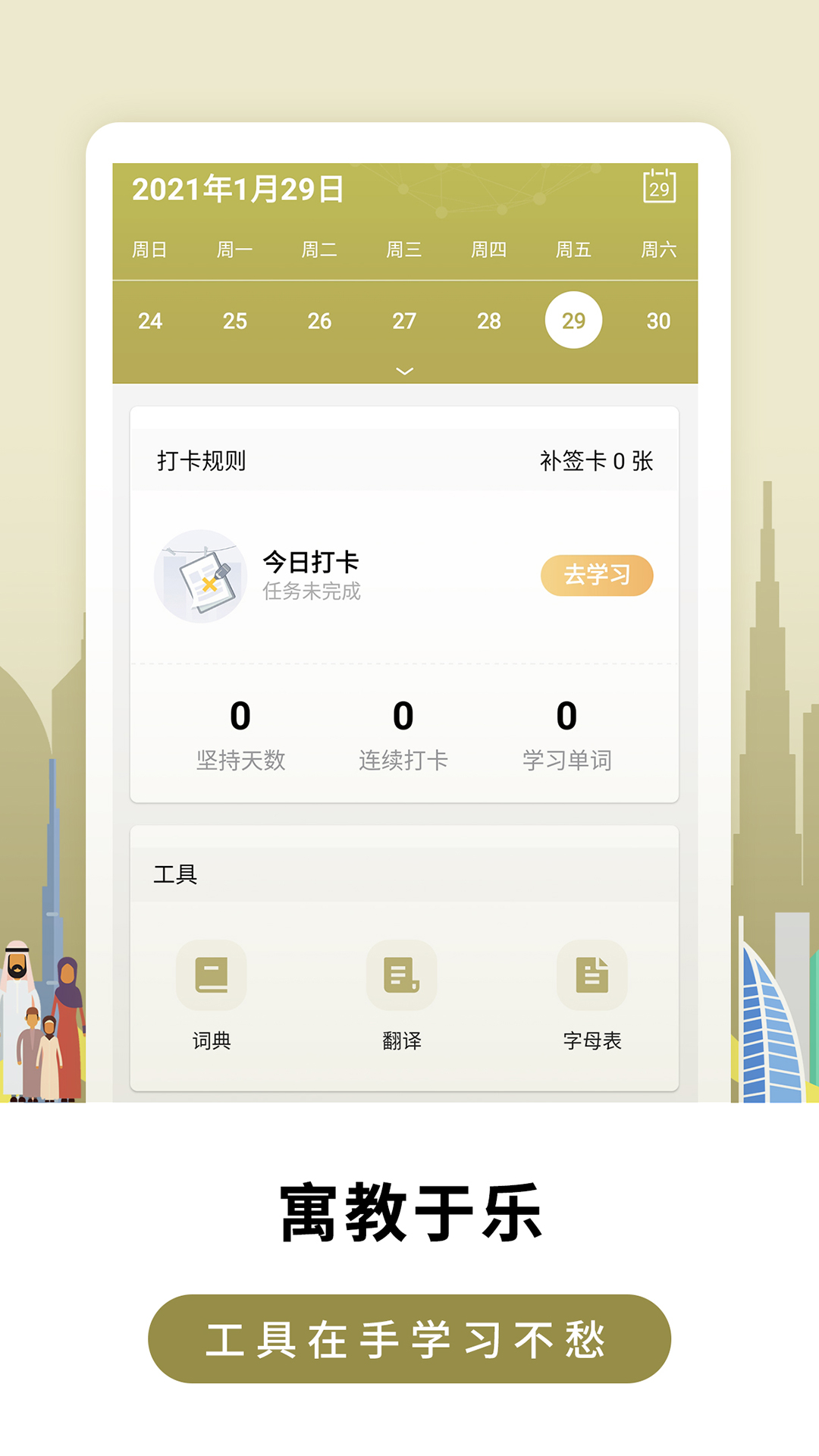Switch to 周六 Saturday column
Image resolution: width=819 pixels, height=1456 pixels.
659,250
